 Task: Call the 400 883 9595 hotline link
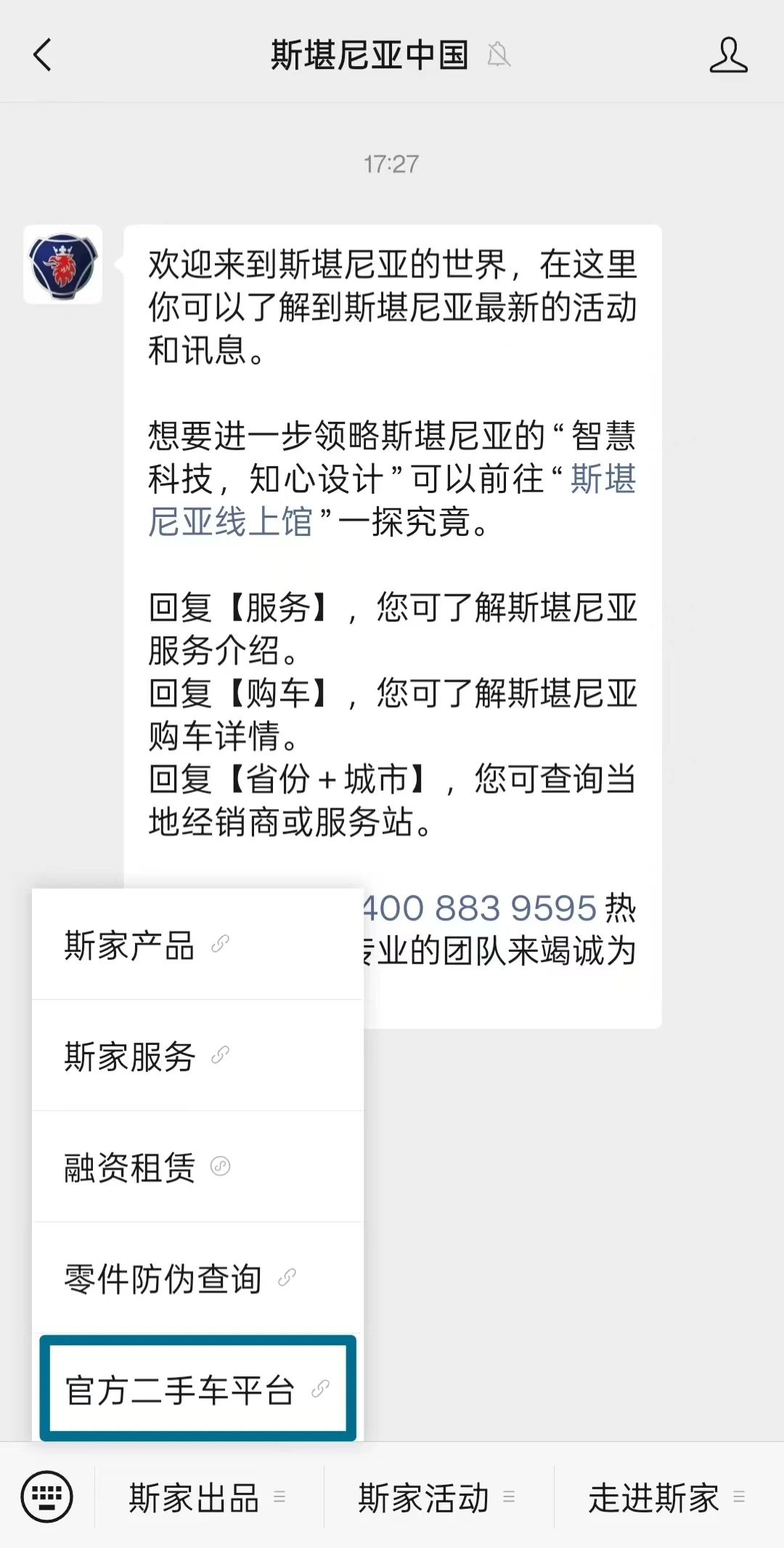(x=479, y=908)
